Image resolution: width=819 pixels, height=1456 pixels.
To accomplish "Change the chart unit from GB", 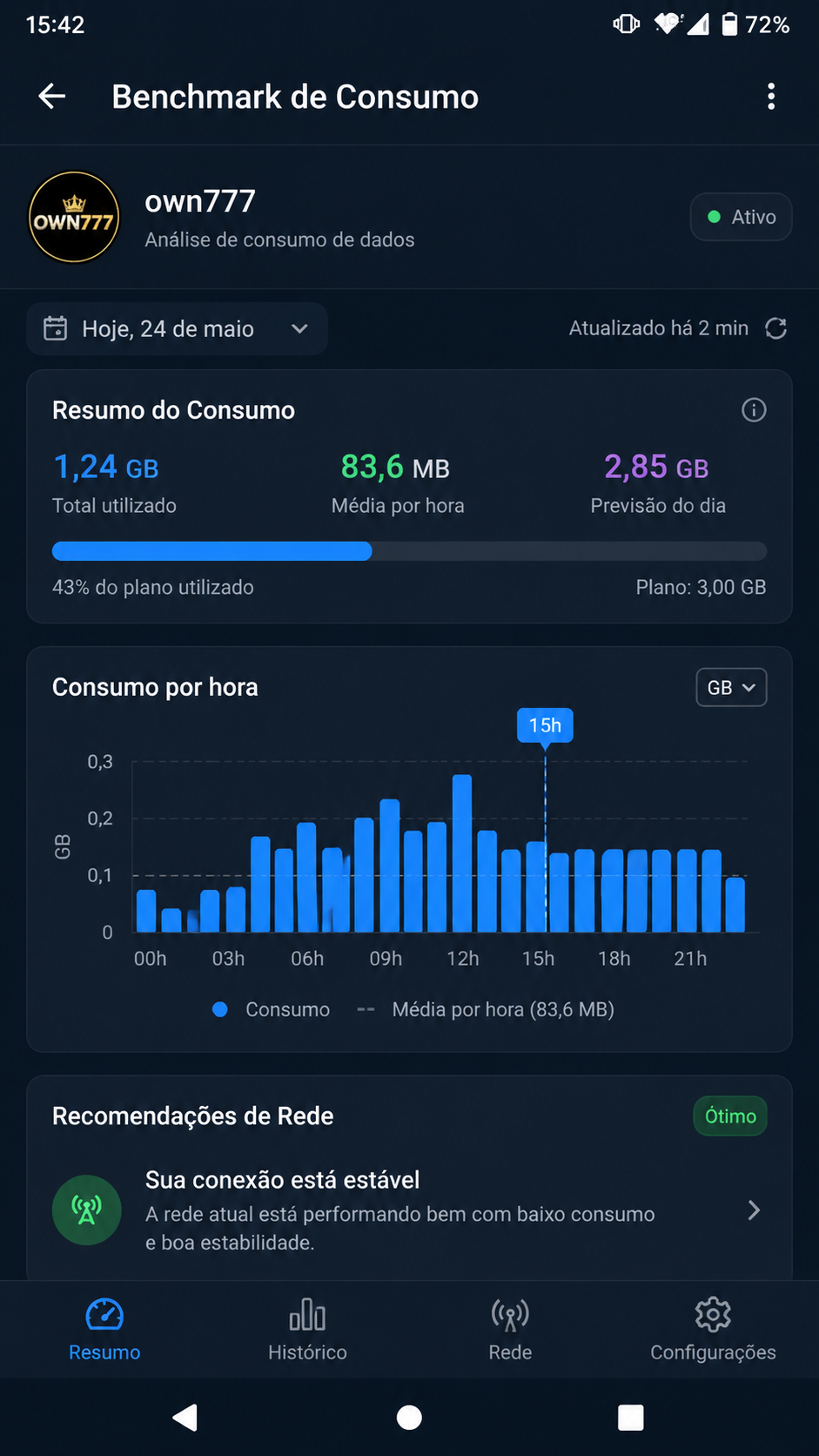I will click(731, 688).
